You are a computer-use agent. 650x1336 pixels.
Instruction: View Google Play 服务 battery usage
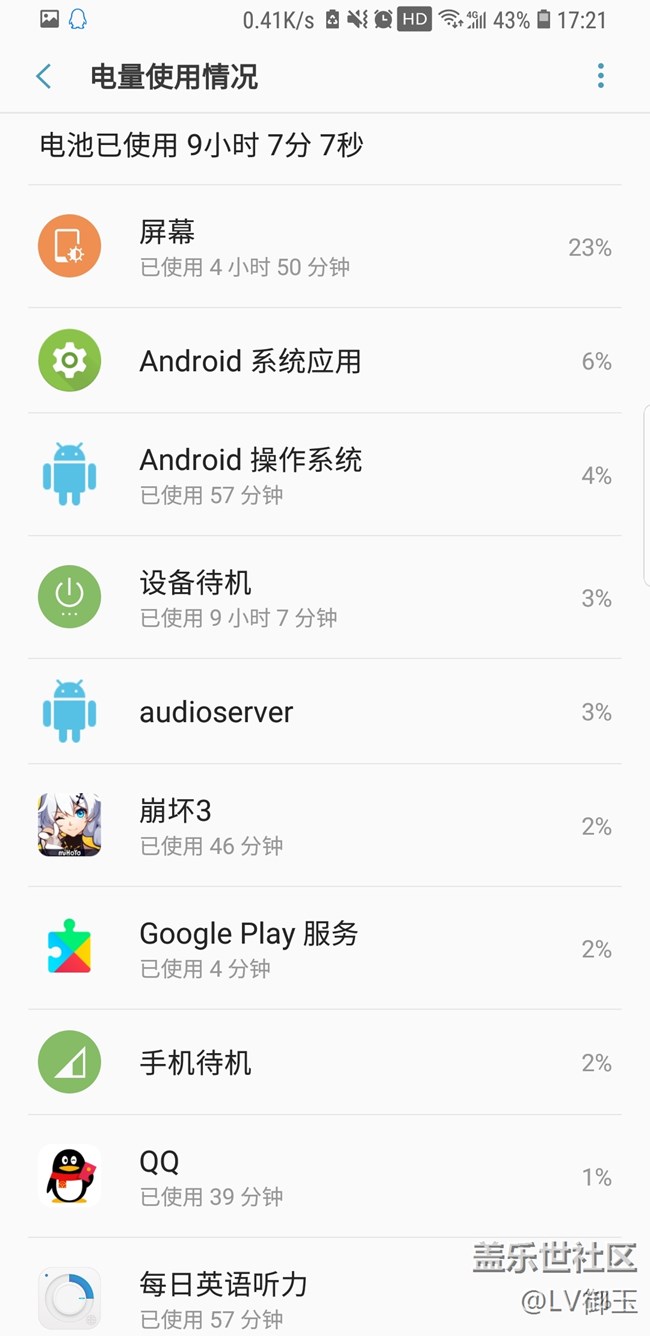pos(324,948)
